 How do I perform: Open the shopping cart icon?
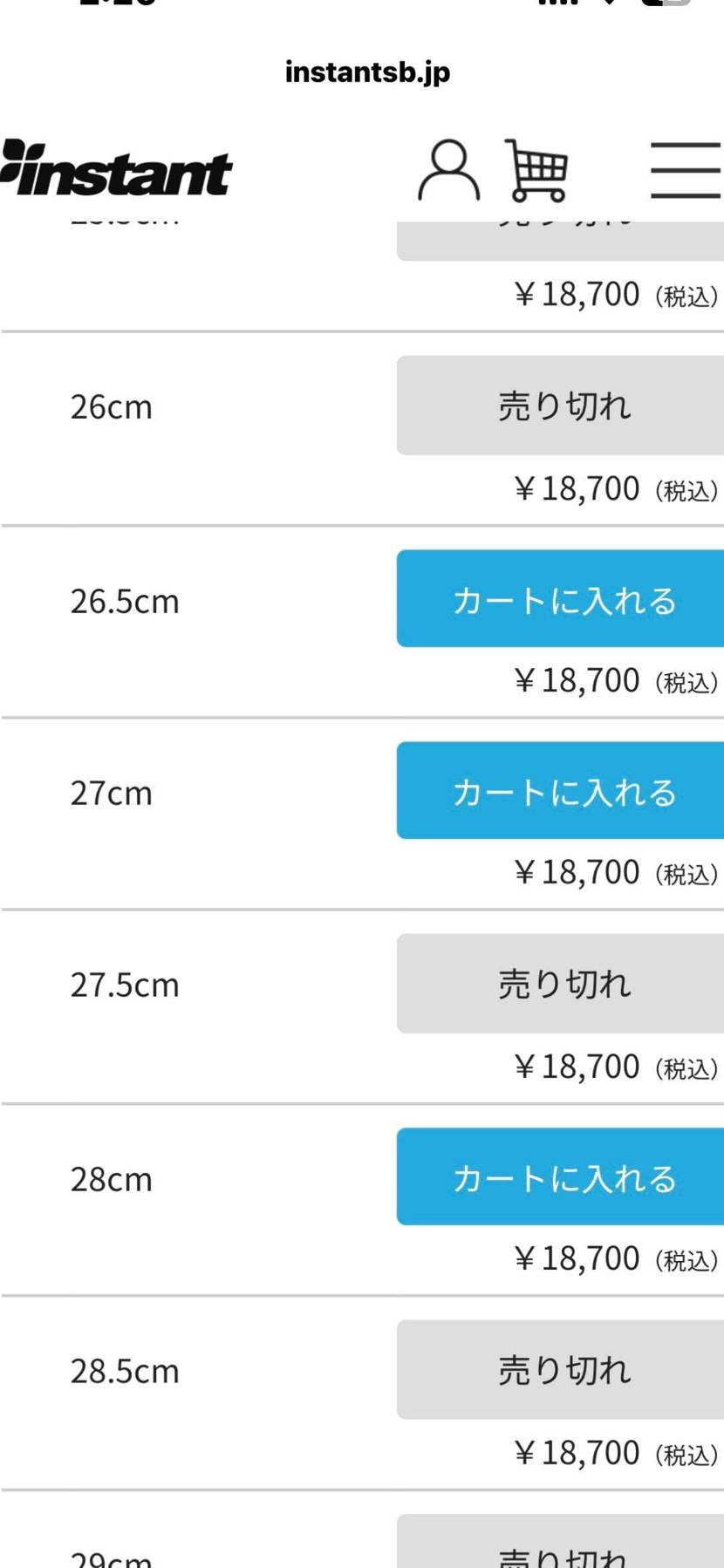[536, 170]
